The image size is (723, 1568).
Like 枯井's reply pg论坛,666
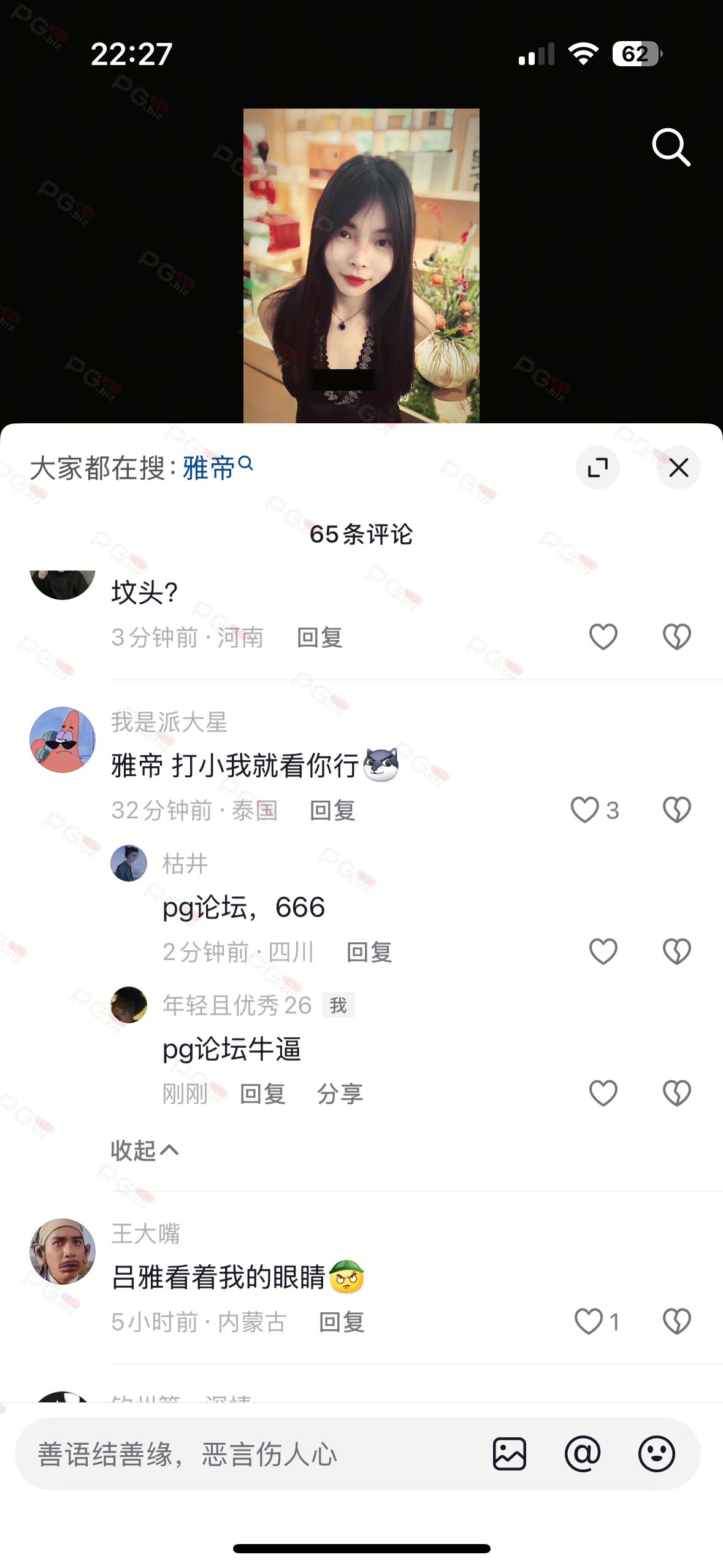[603, 951]
